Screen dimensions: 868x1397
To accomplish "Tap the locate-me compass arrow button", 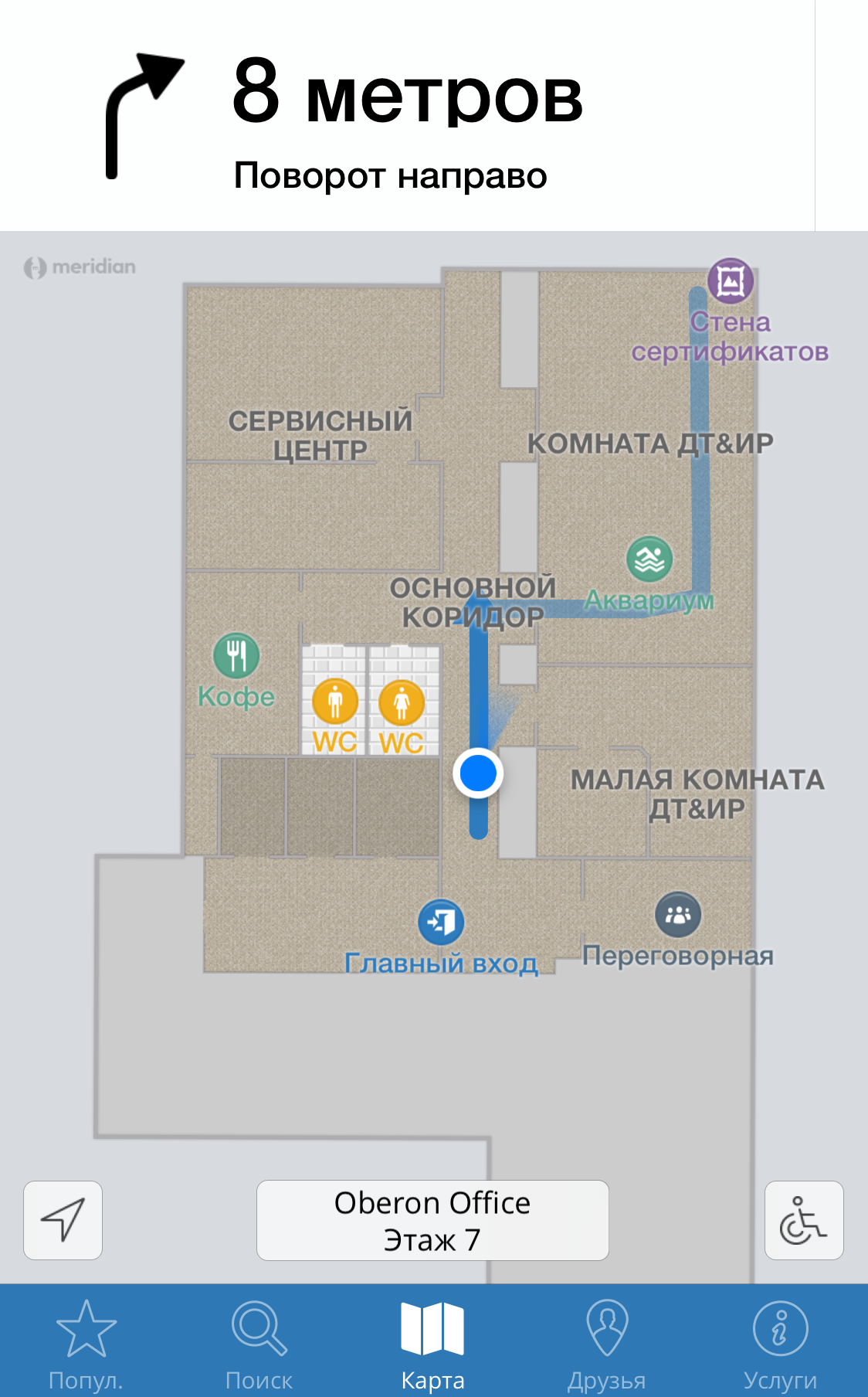I will [x=62, y=1219].
